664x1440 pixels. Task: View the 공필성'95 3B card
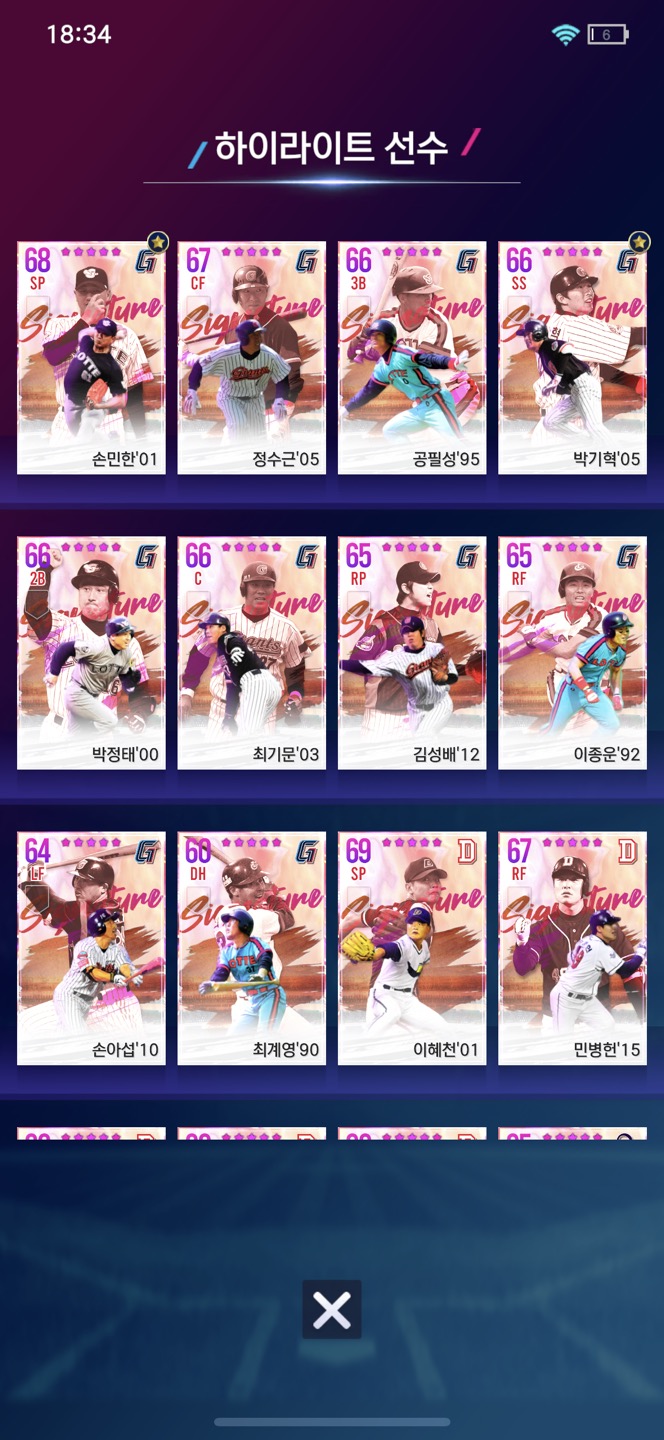pos(412,357)
